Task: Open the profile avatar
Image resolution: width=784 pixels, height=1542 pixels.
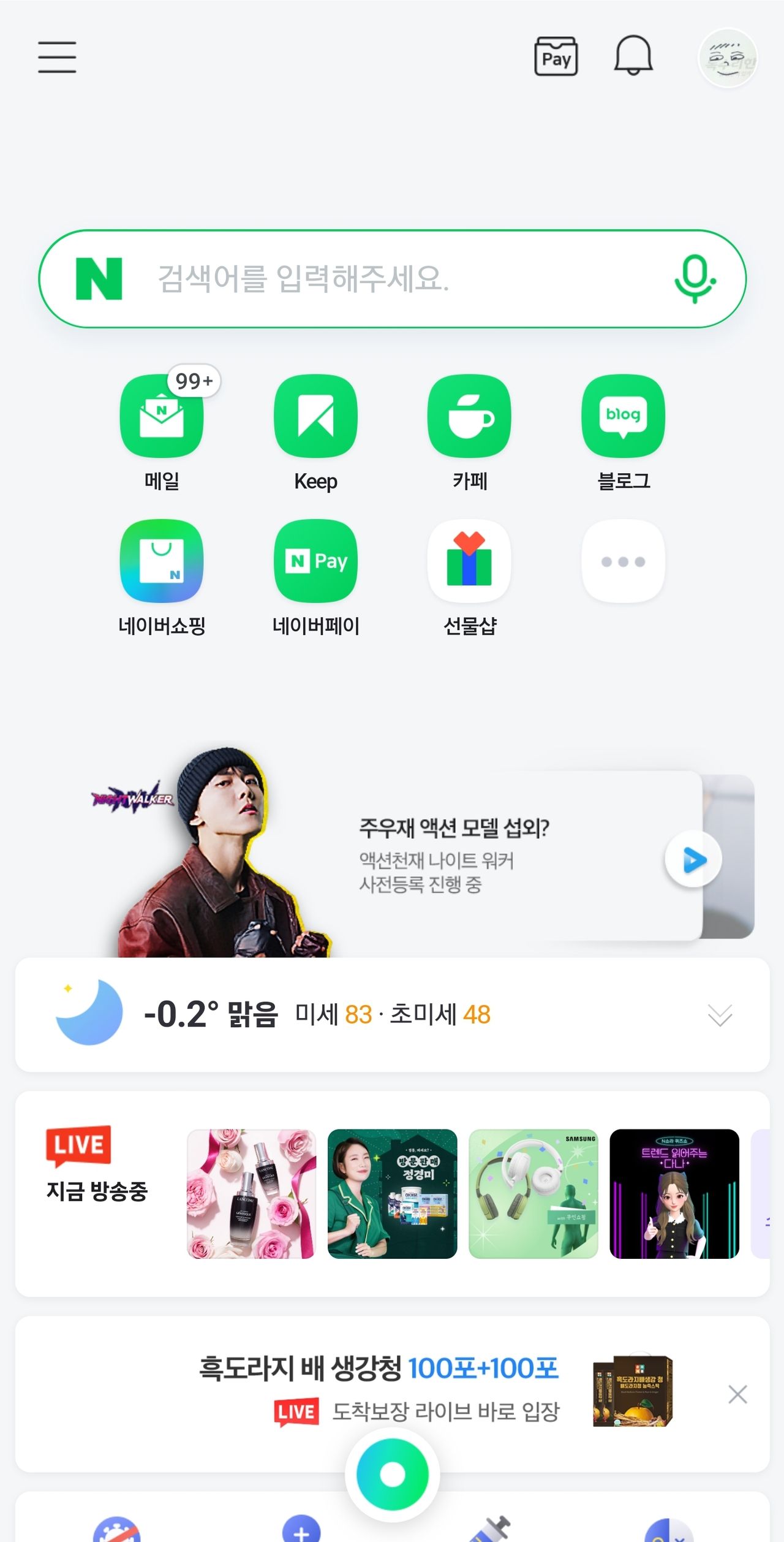Action: (x=728, y=58)
